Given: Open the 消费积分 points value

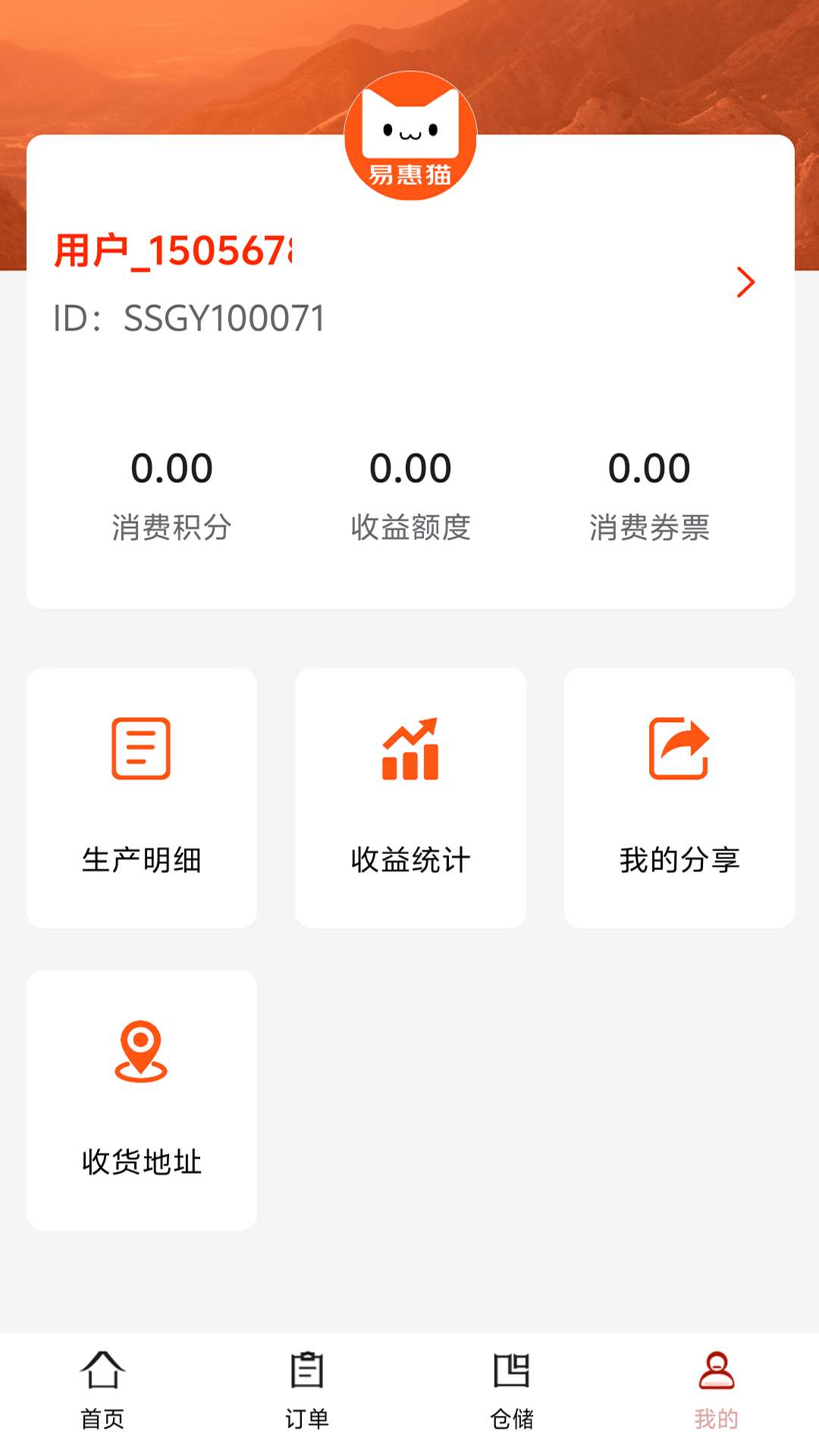Looking at the screenshot, I should 171,468.
